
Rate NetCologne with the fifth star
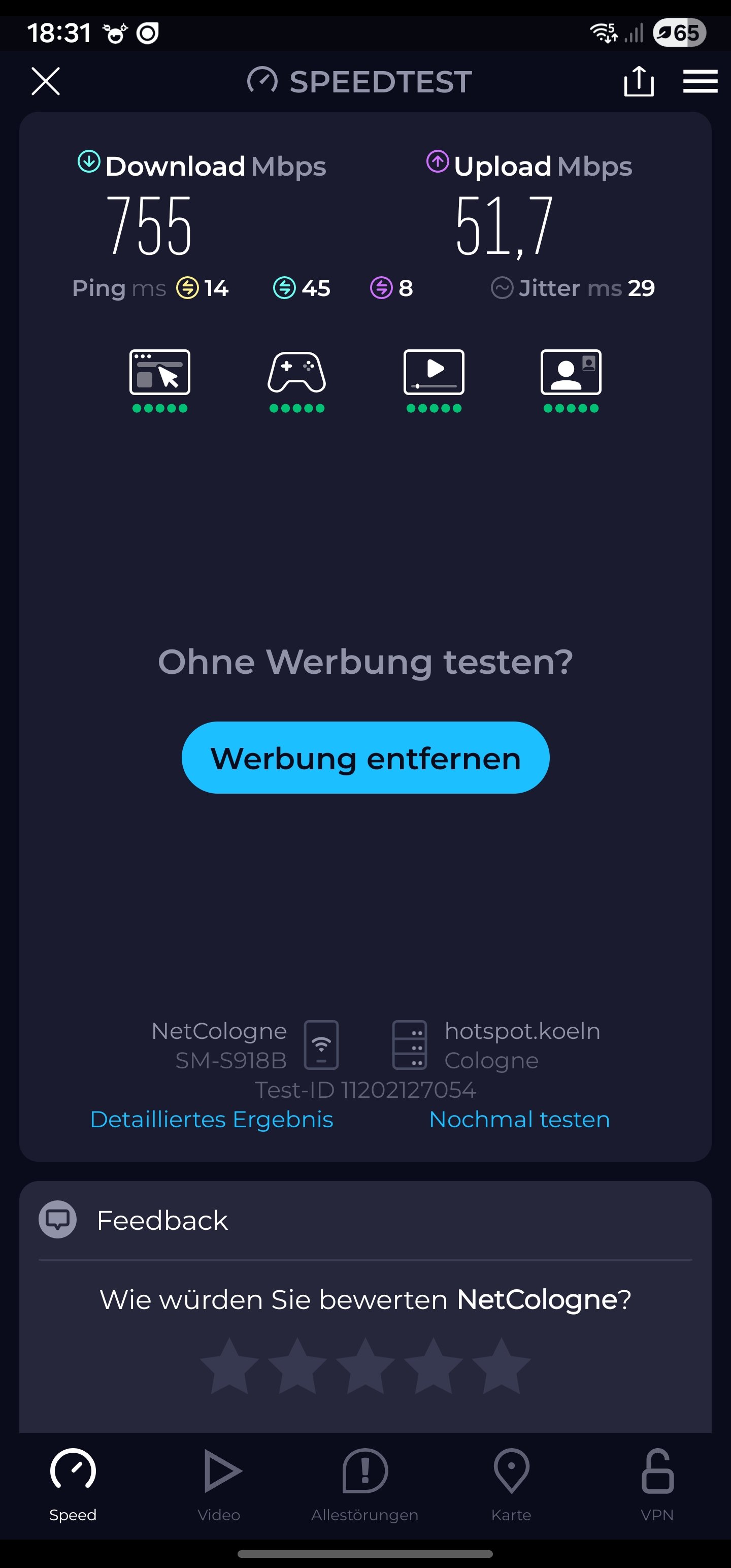[501, 1366]
